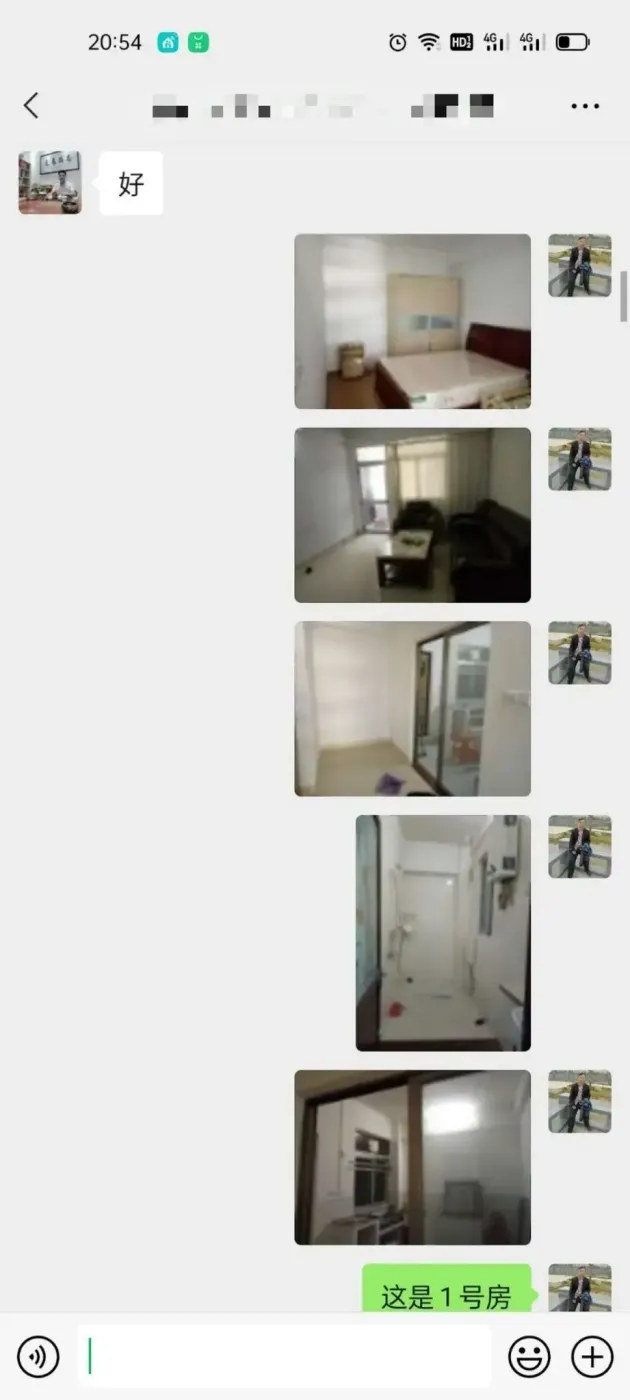Screen dimensions: 630x1400
Task: Tap the message text field
Action: pyautogui.click(x=285, y=1357)
